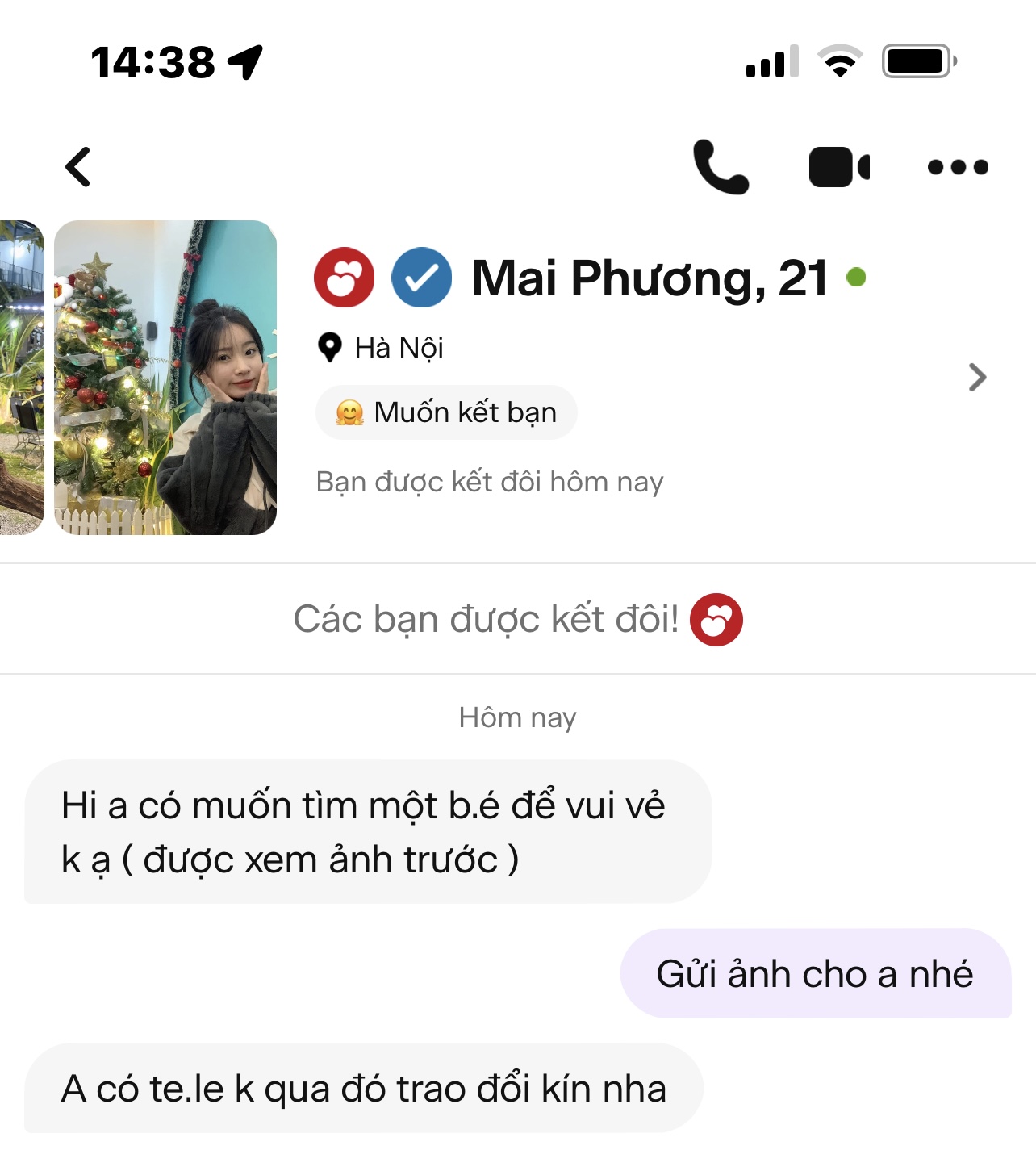Viewport: 1036px width, 1150px height.
Task: Start a voice call with Mai Phương
Action: pyautogui.click(x=721, y=167)
